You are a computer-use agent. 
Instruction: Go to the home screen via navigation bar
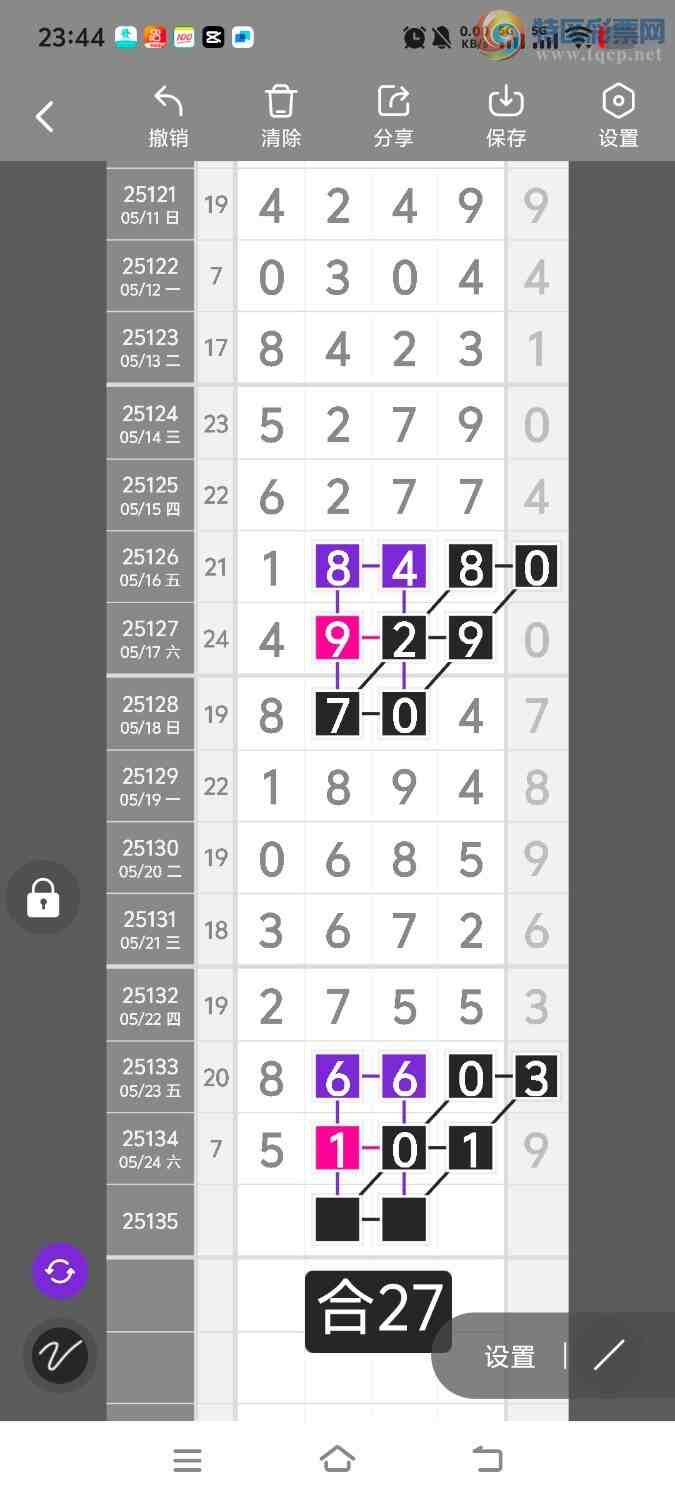tap(337, 1460)
